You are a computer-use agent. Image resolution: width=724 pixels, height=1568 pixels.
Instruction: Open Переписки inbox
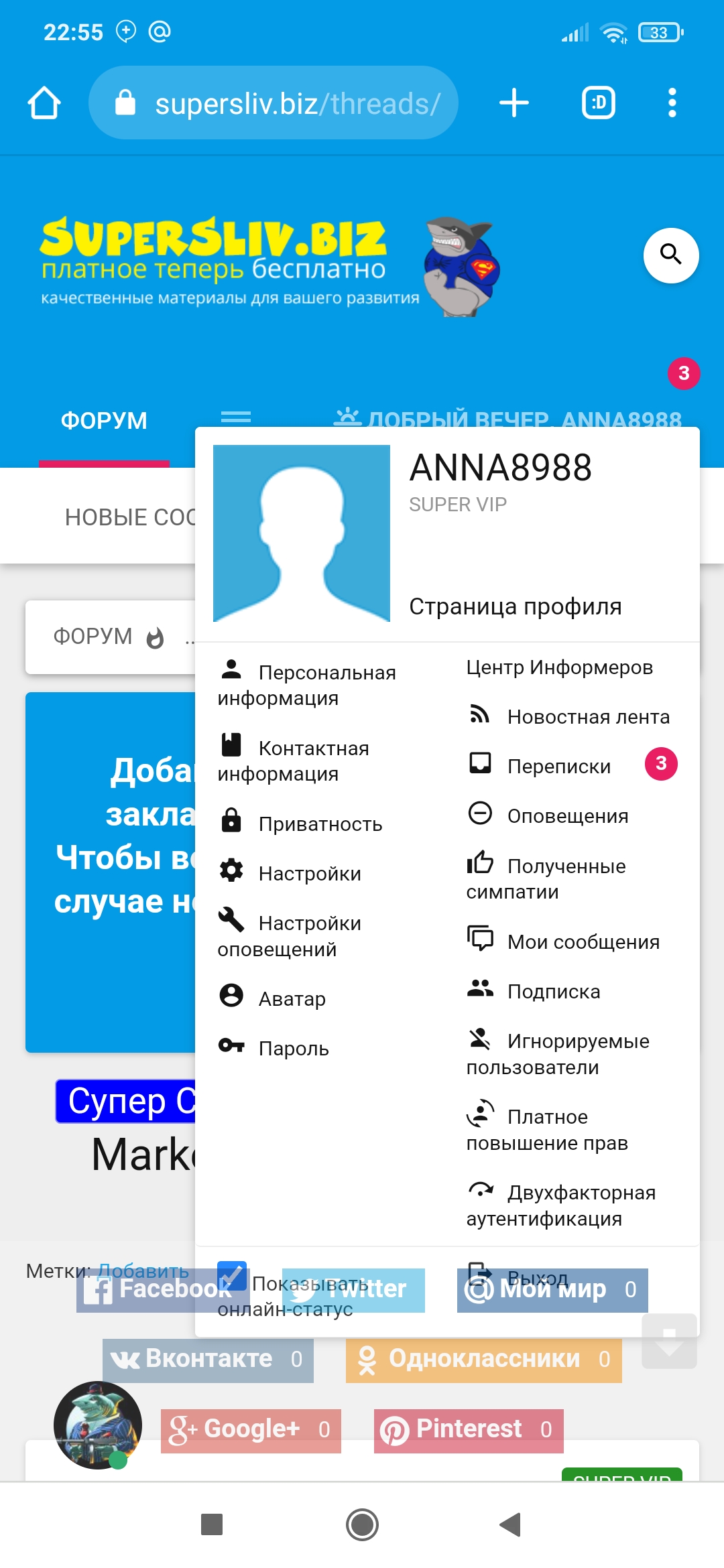click(572, 765)
